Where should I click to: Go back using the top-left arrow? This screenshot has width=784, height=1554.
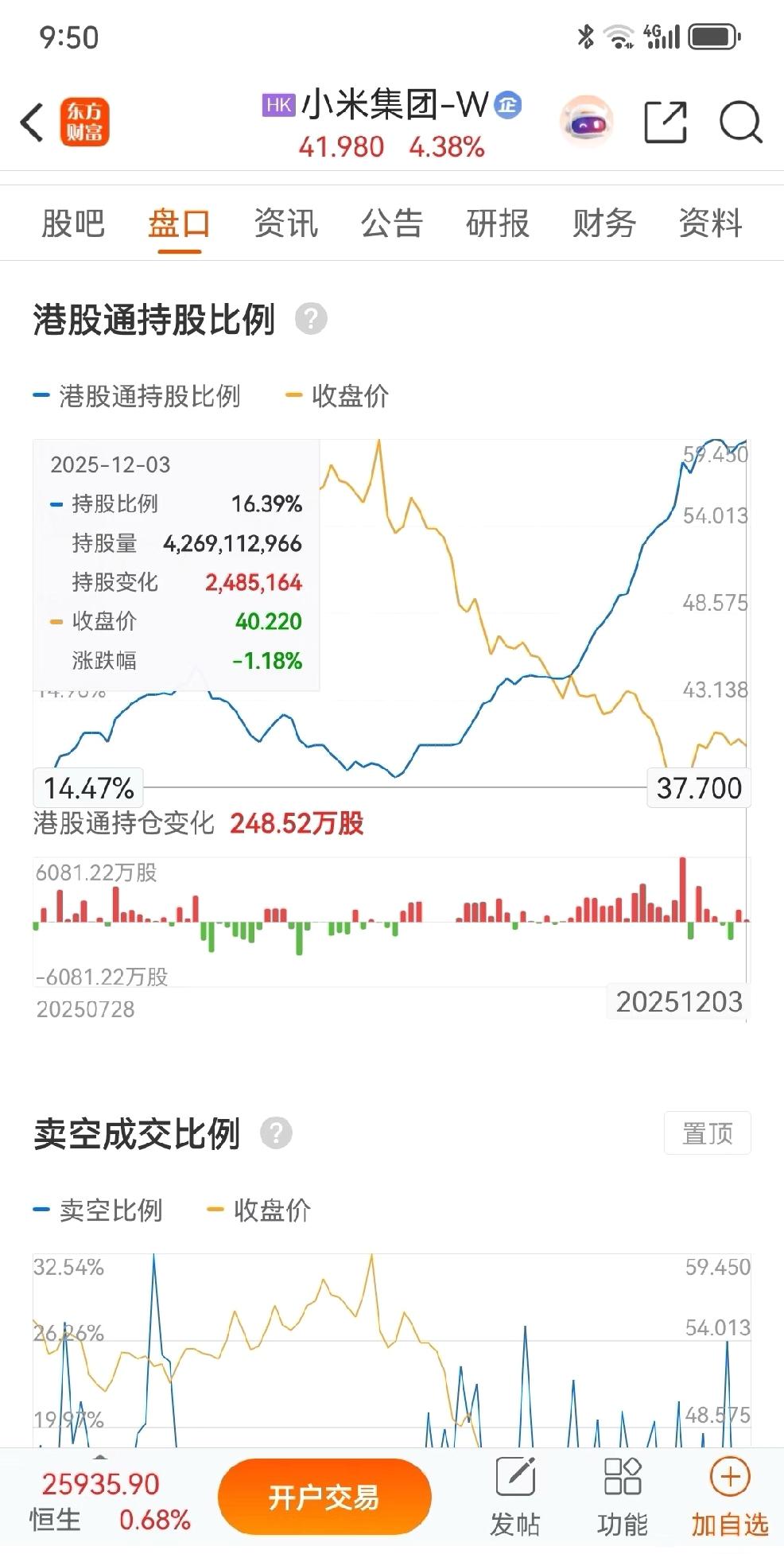(32, 123)
